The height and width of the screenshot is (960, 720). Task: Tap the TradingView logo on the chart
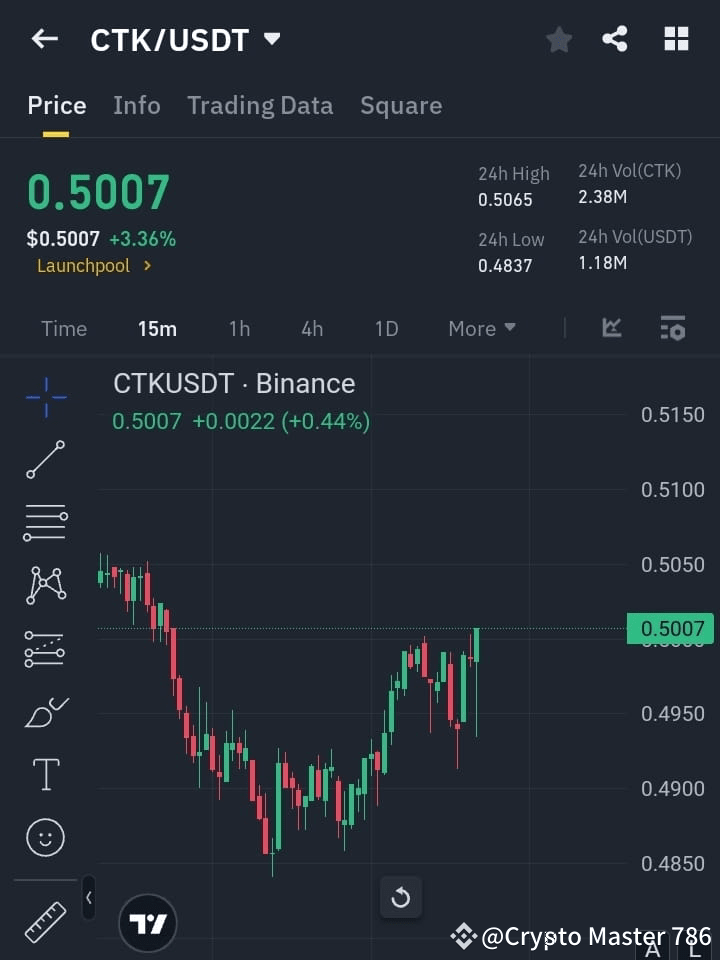(x=148, y=922)
